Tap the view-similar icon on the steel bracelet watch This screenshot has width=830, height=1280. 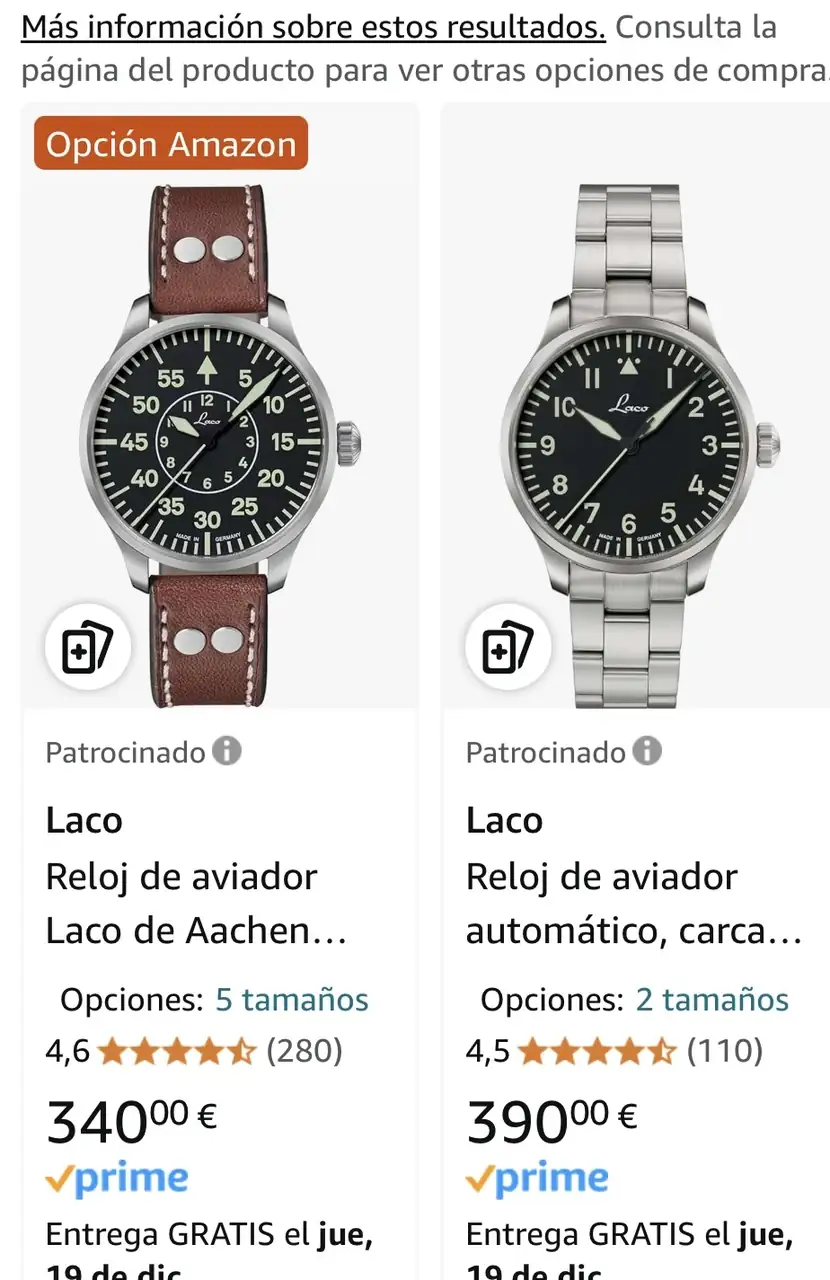click(x=508, y=648)
